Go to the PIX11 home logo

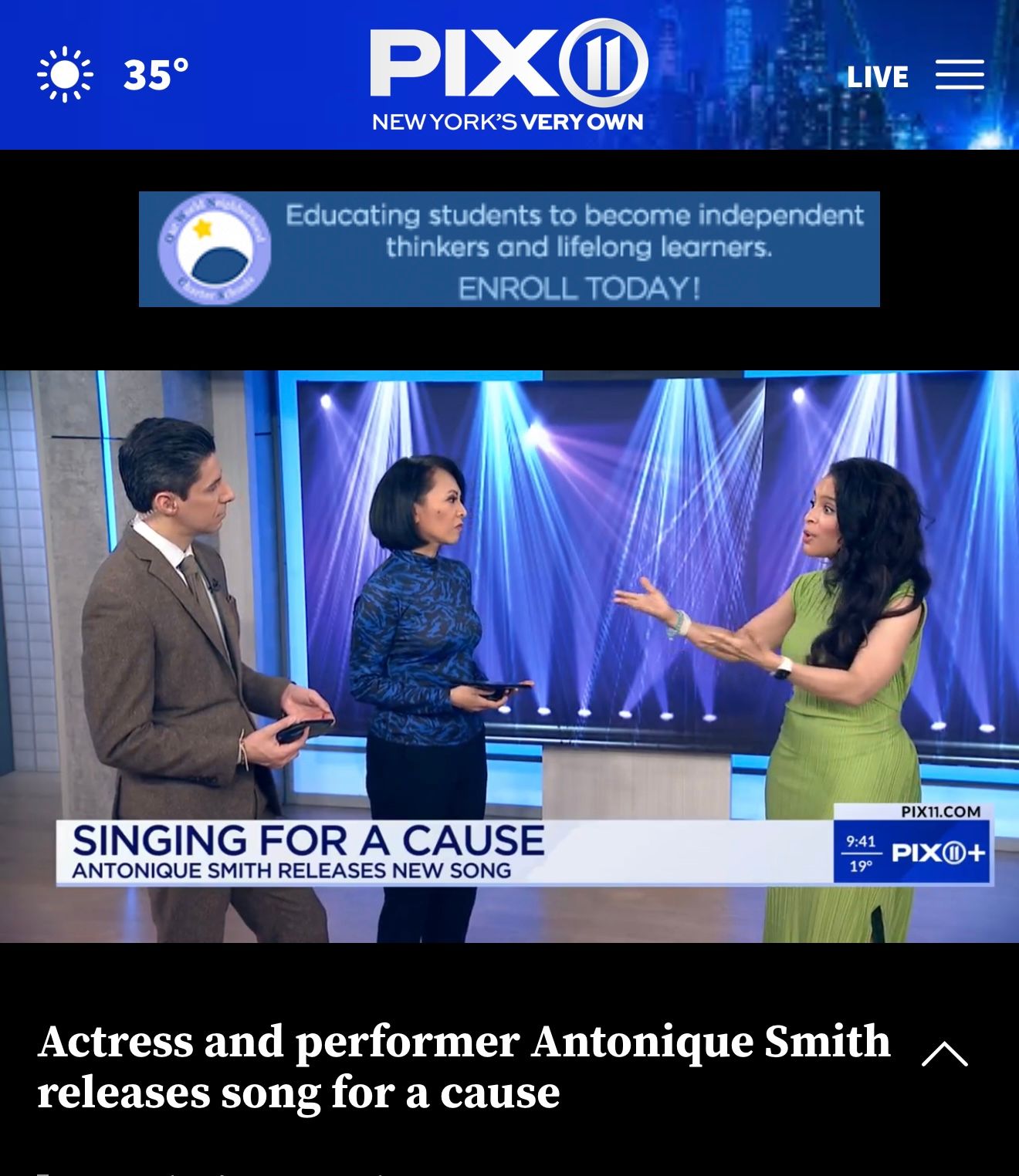point(508,76)
